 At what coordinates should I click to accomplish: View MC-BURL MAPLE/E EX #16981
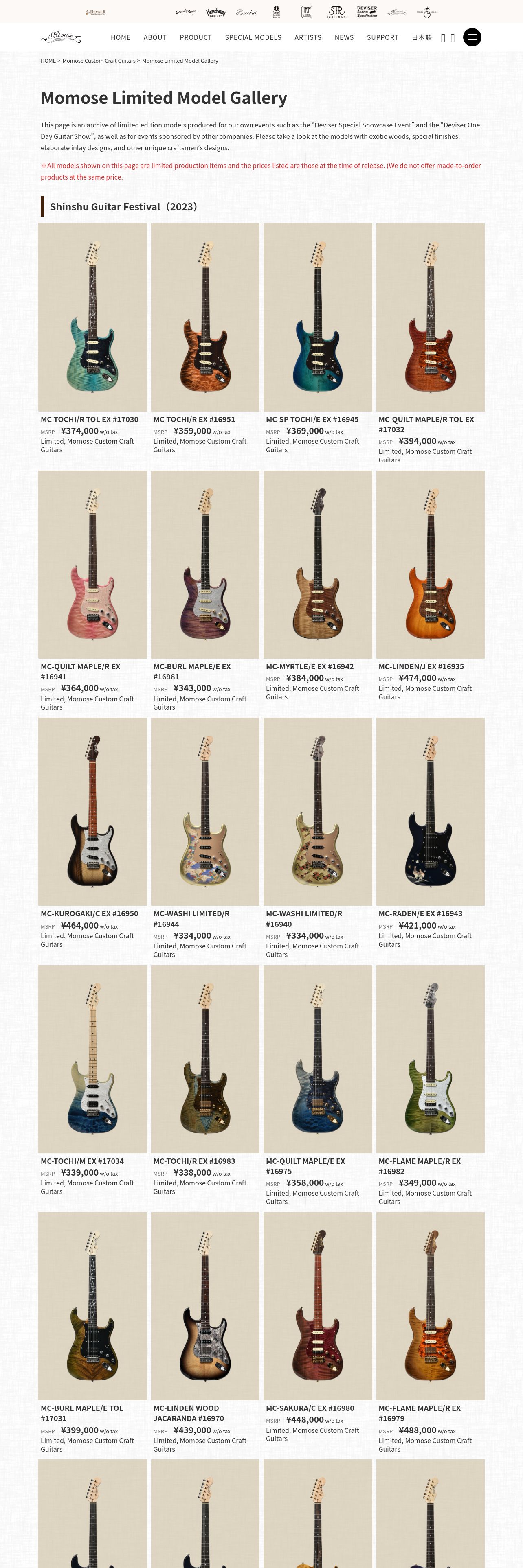pyautogui.click(x=204, y=564)
